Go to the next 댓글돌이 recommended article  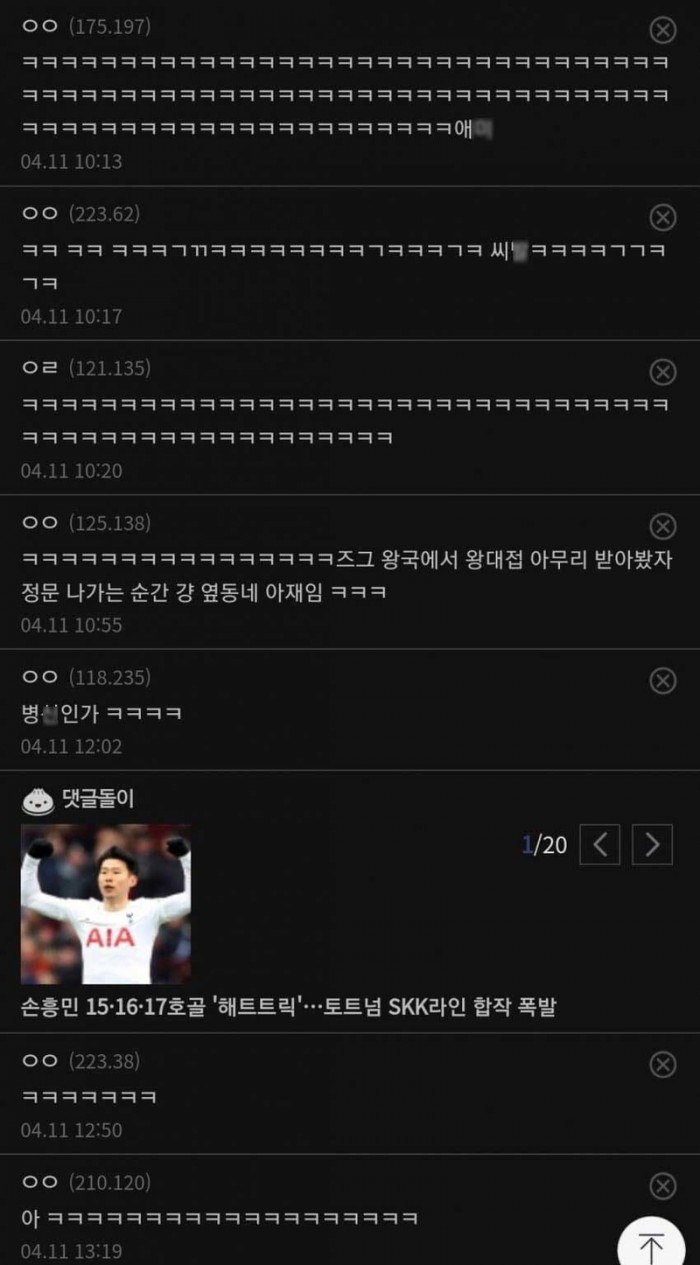tap(652, 845)
